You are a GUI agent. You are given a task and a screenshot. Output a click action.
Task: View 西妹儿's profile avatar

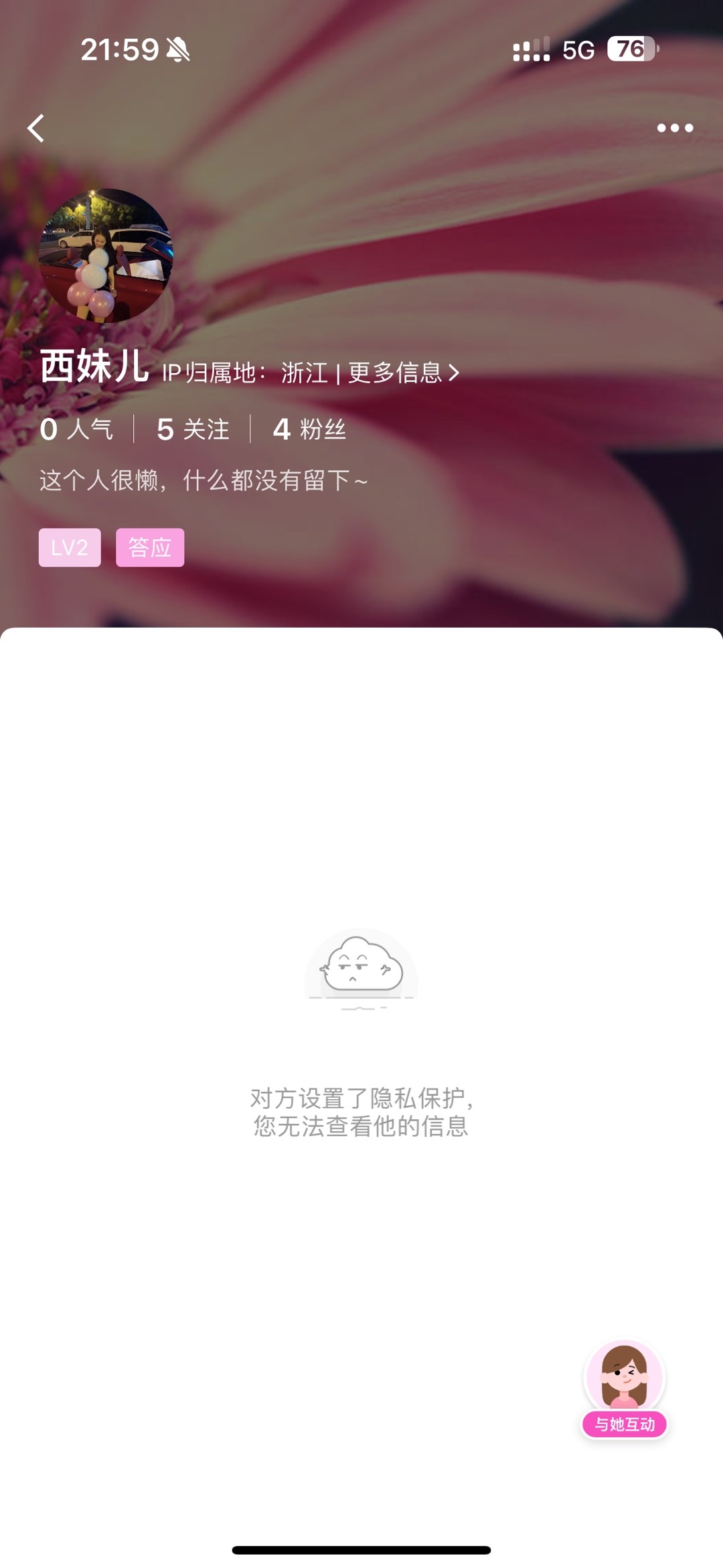pos(106,255)
